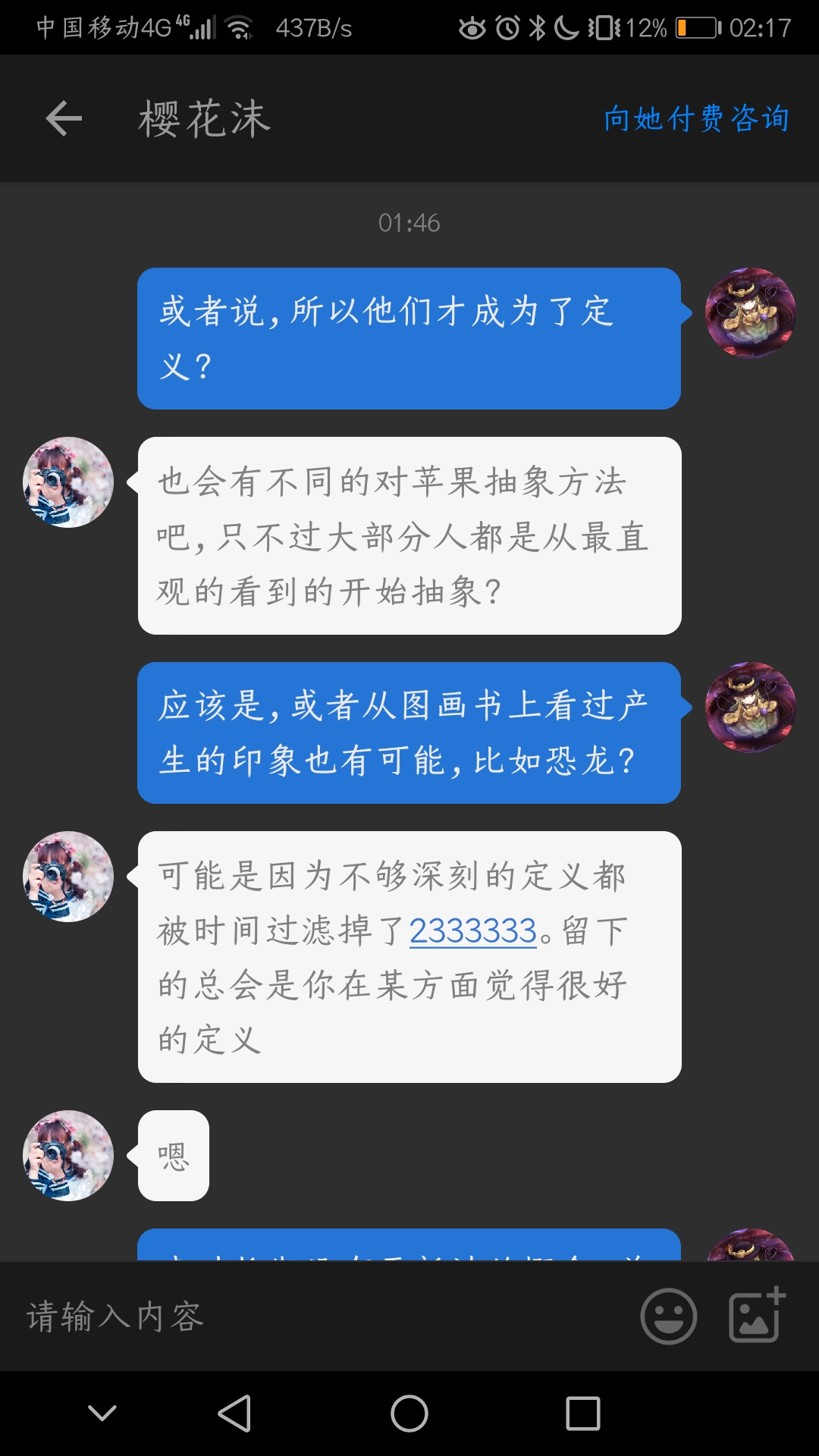
Task: Go to the system home screen
Action: coord(409,1414)
